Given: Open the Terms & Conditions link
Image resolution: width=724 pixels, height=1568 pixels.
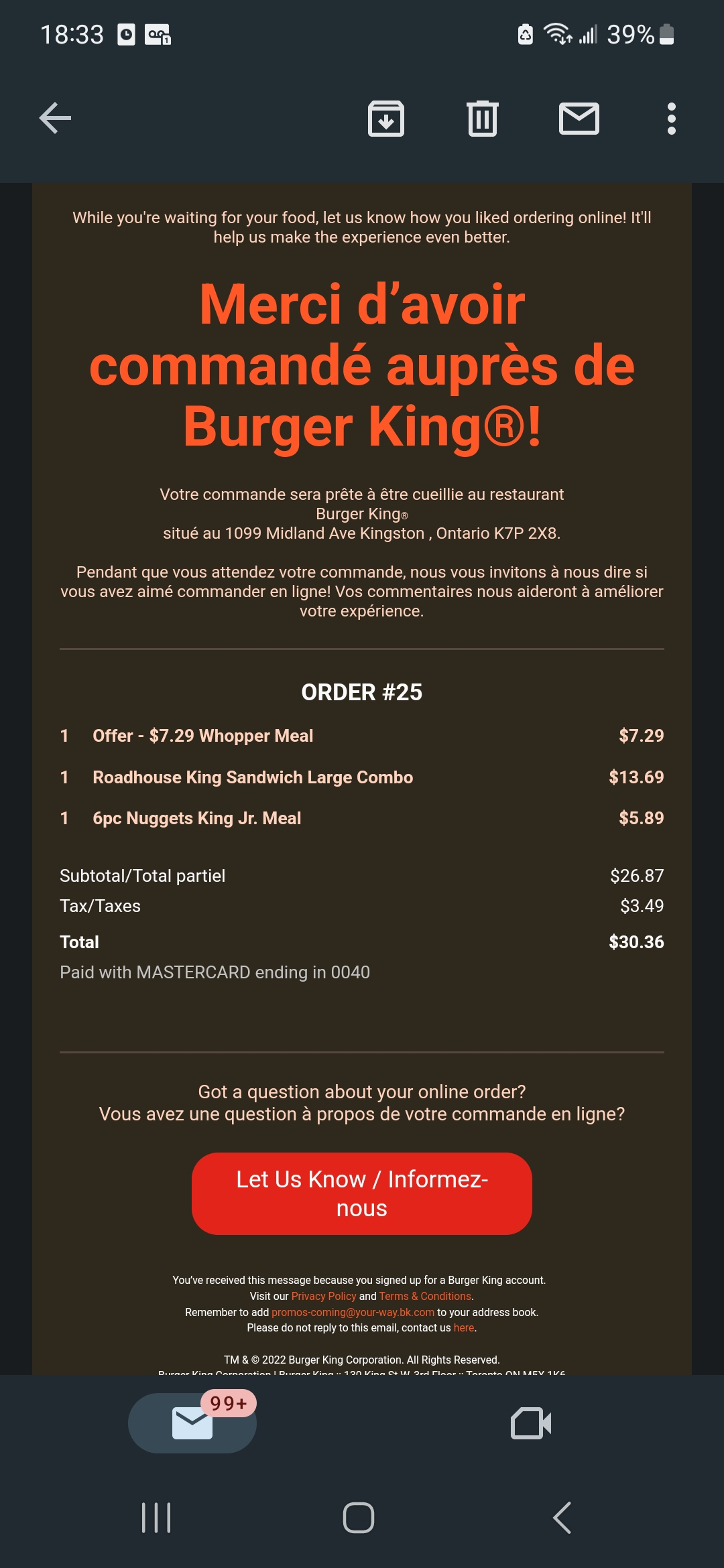Looking at the screenshot, I should coord(426,1296).
